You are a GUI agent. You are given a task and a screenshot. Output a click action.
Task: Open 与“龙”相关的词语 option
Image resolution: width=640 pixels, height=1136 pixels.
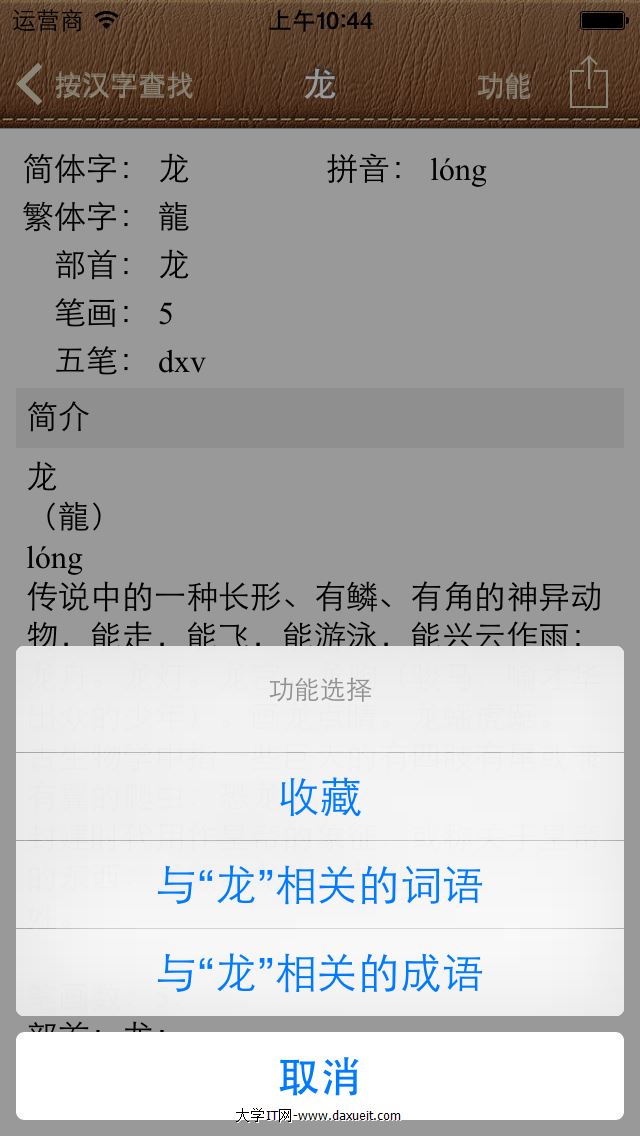(x=320, y=885)
